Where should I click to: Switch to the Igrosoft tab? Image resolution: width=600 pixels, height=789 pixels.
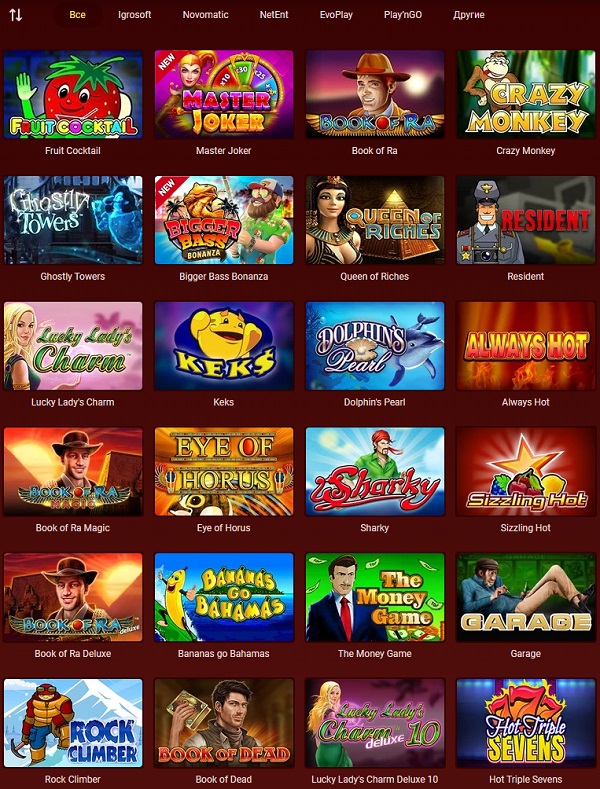tap(135, 15)
